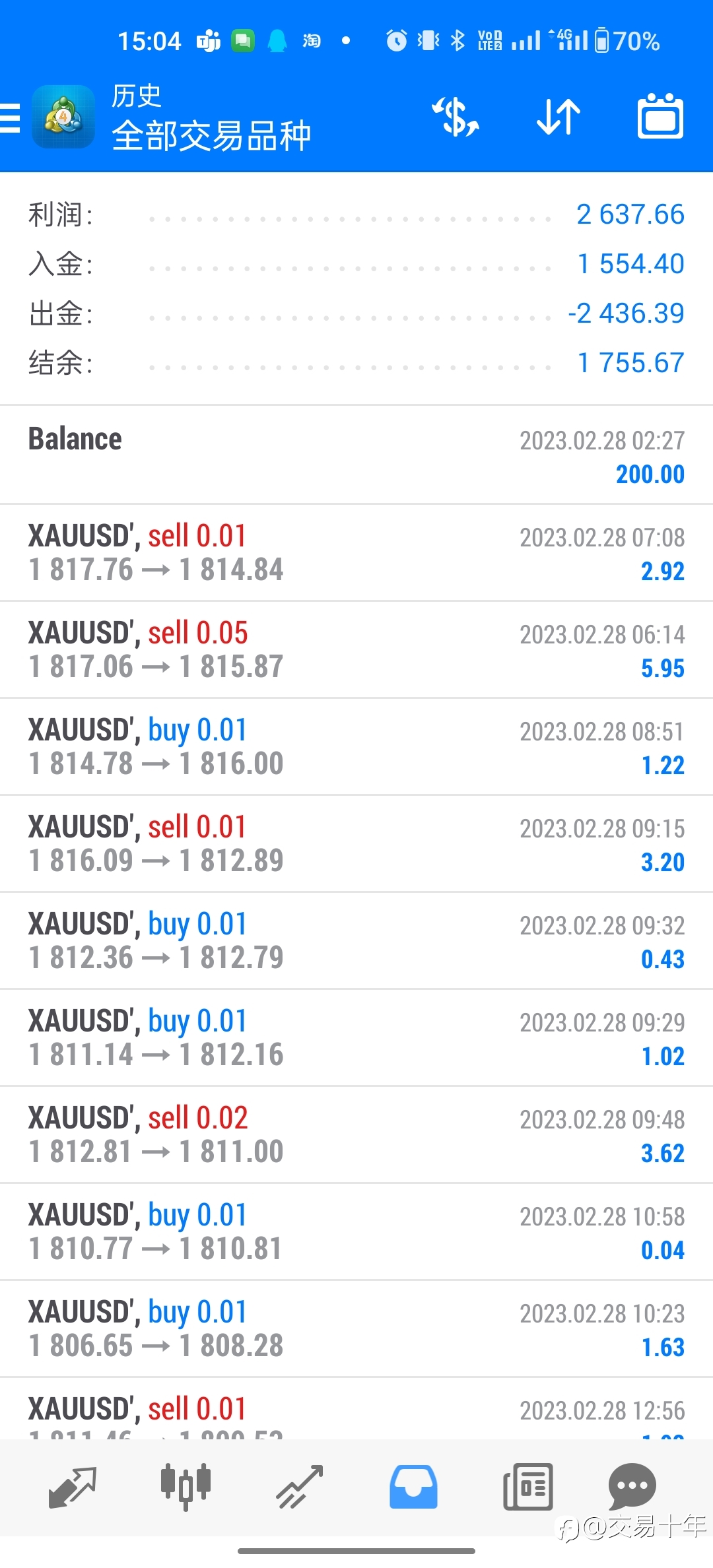Open the hamburger drawer menu
Screen dimensions: 713x1568
coord(9,119)
